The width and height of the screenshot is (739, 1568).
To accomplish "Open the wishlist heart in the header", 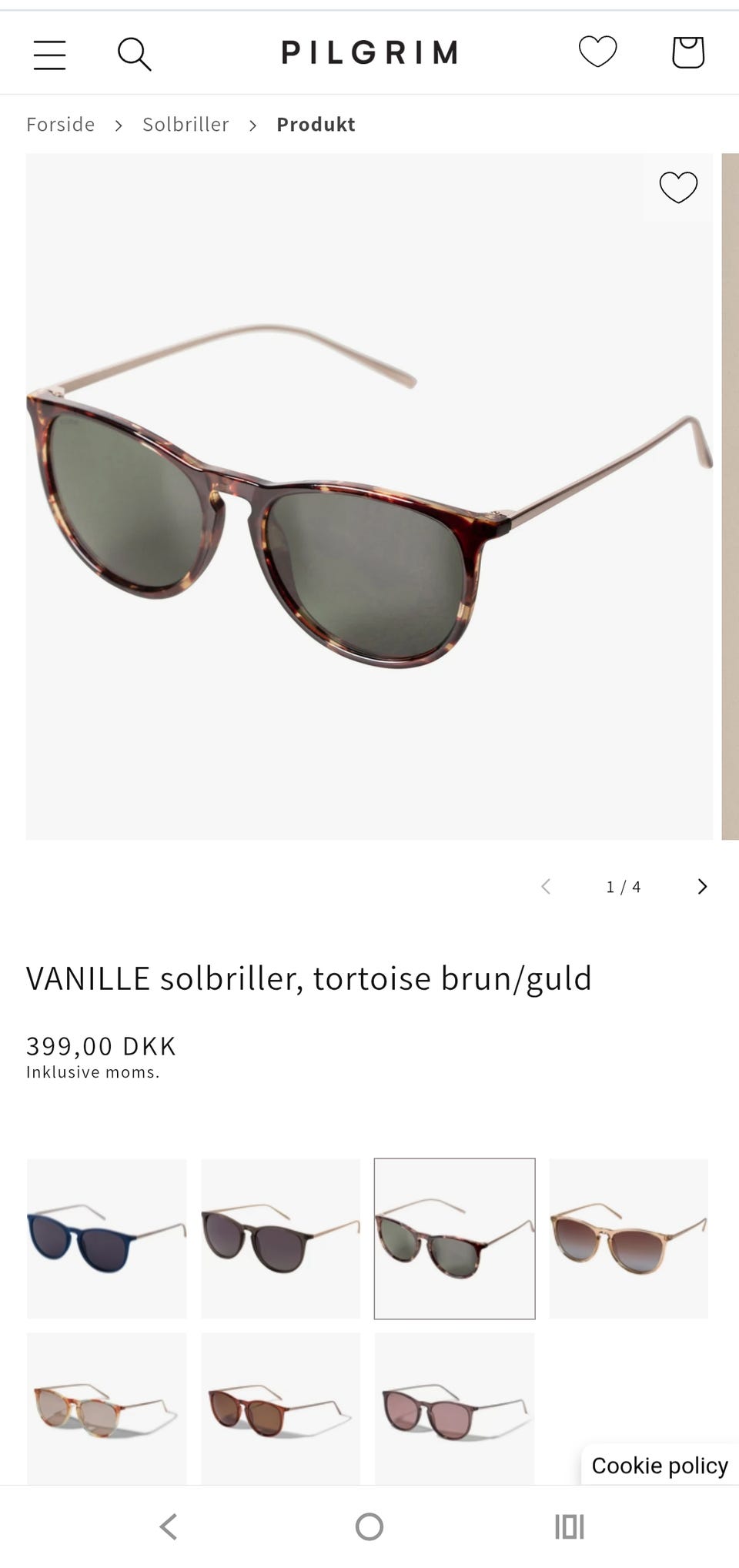I will pyautogui.click(x=597, y=51).
